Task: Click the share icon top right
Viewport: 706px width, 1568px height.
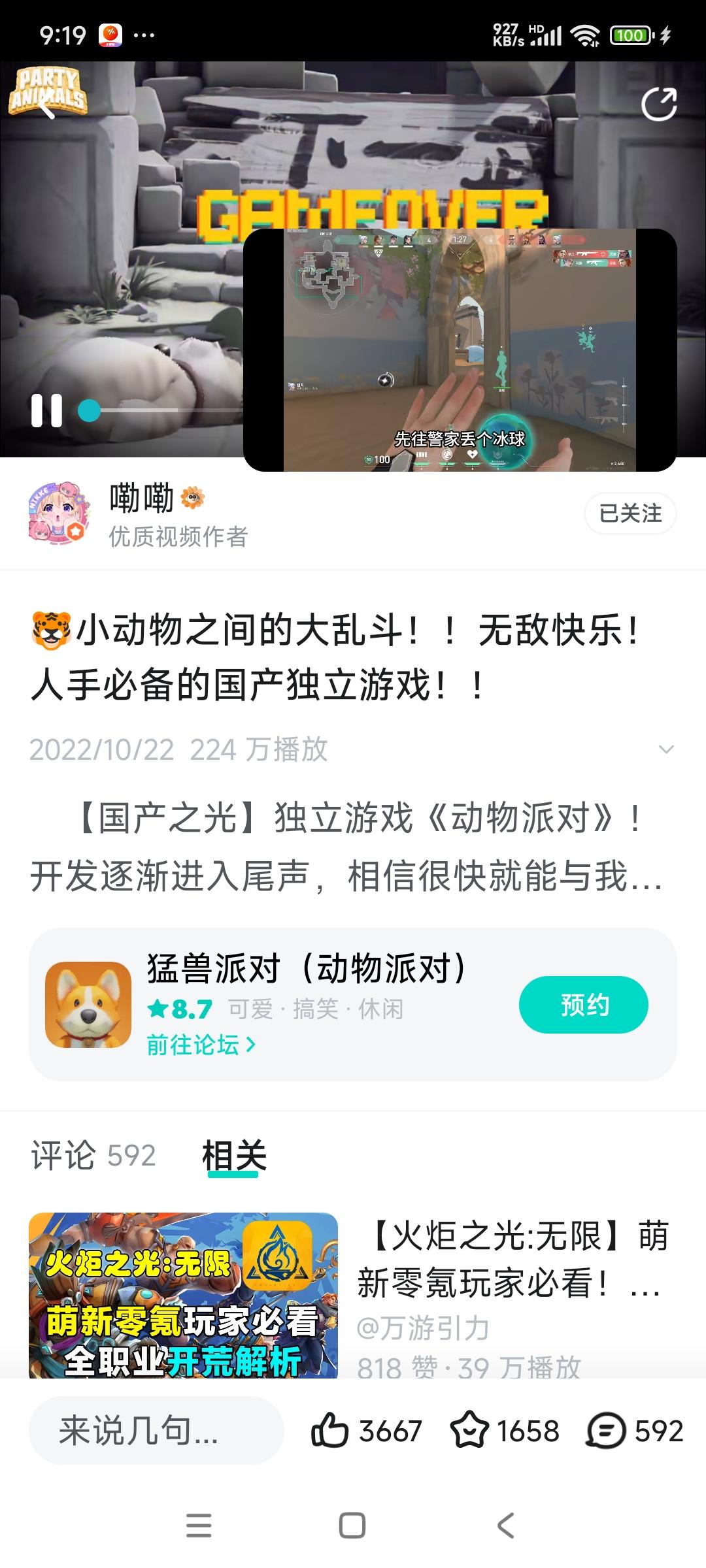Action: 662,103
